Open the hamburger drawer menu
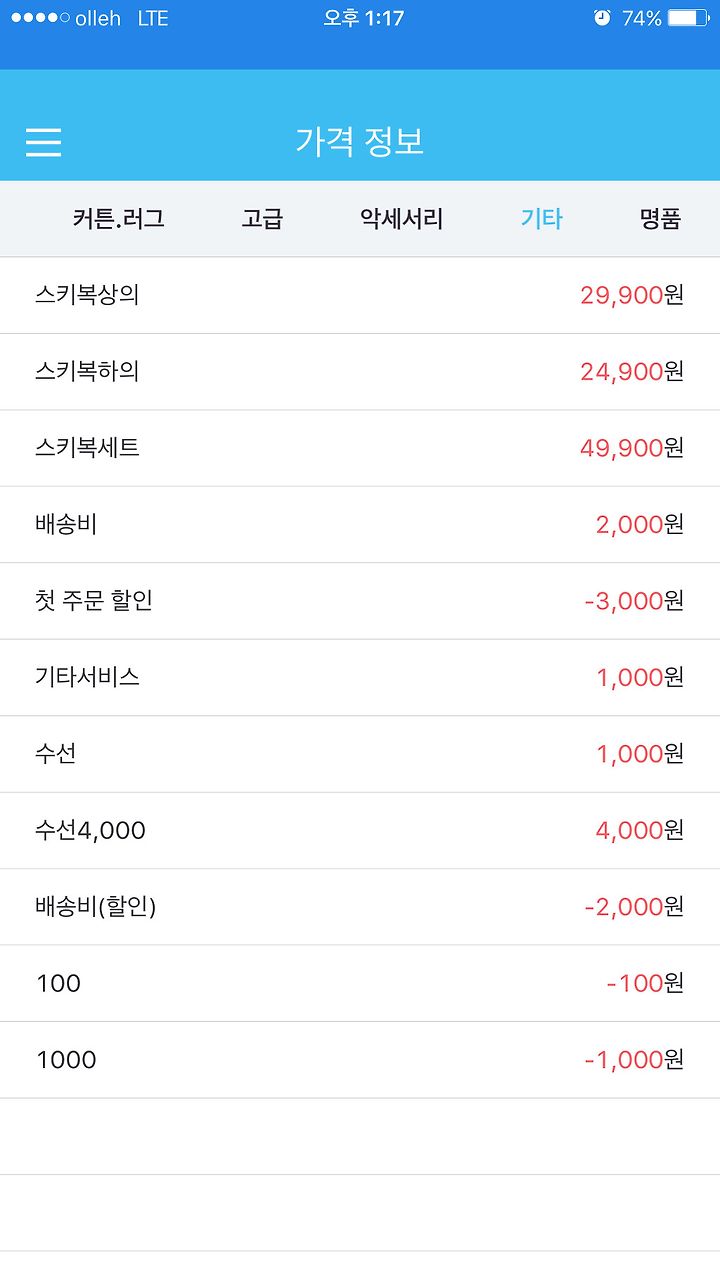Screen dimensions: 720x1279 [x=43, y=142]
